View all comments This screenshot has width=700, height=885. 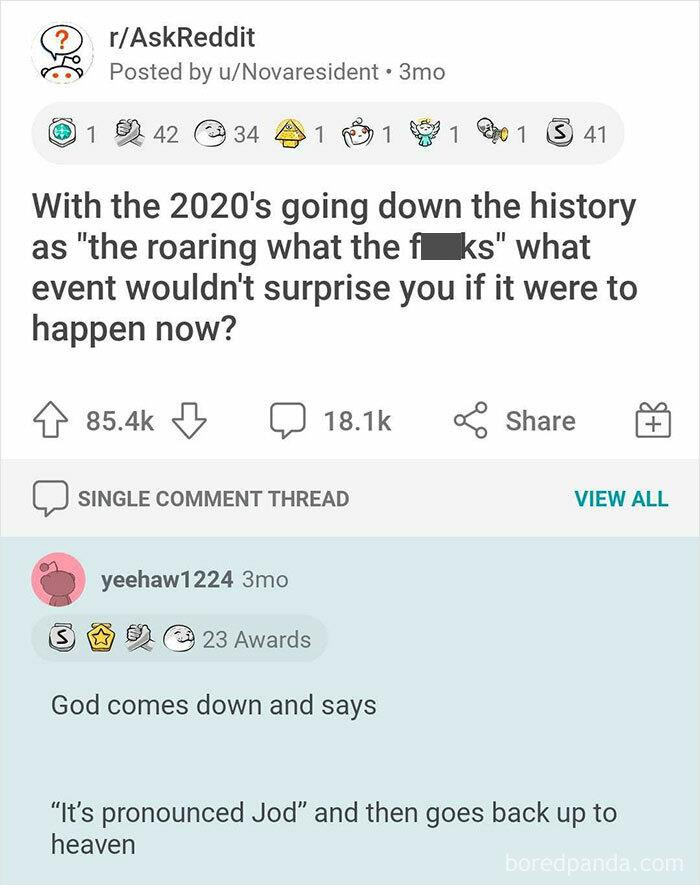point(620,498)
